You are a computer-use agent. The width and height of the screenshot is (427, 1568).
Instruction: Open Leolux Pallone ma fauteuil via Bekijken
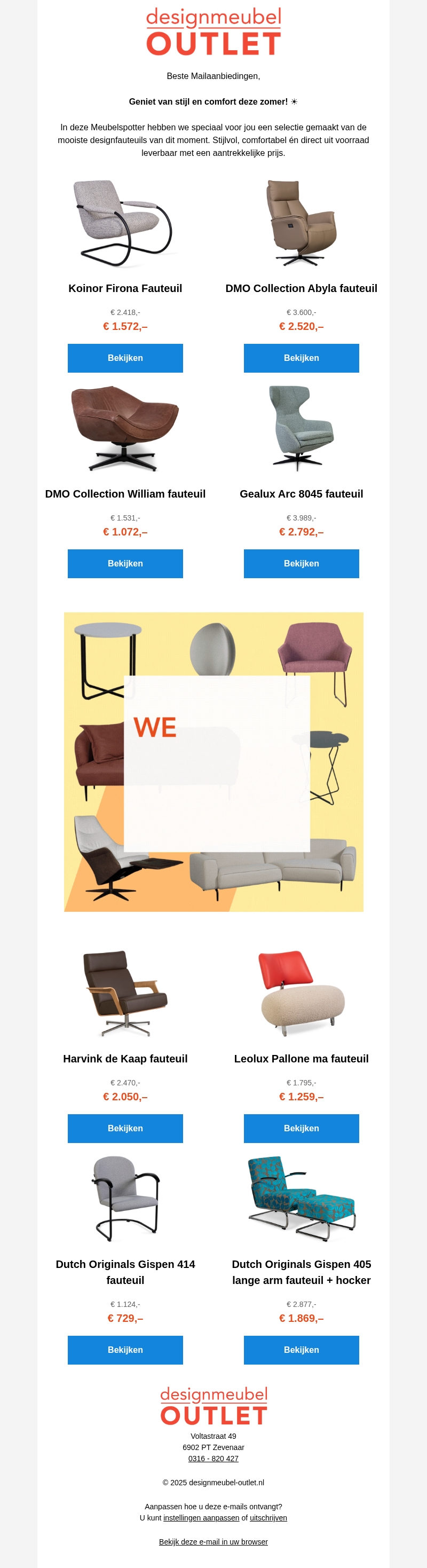[301, 1128]
